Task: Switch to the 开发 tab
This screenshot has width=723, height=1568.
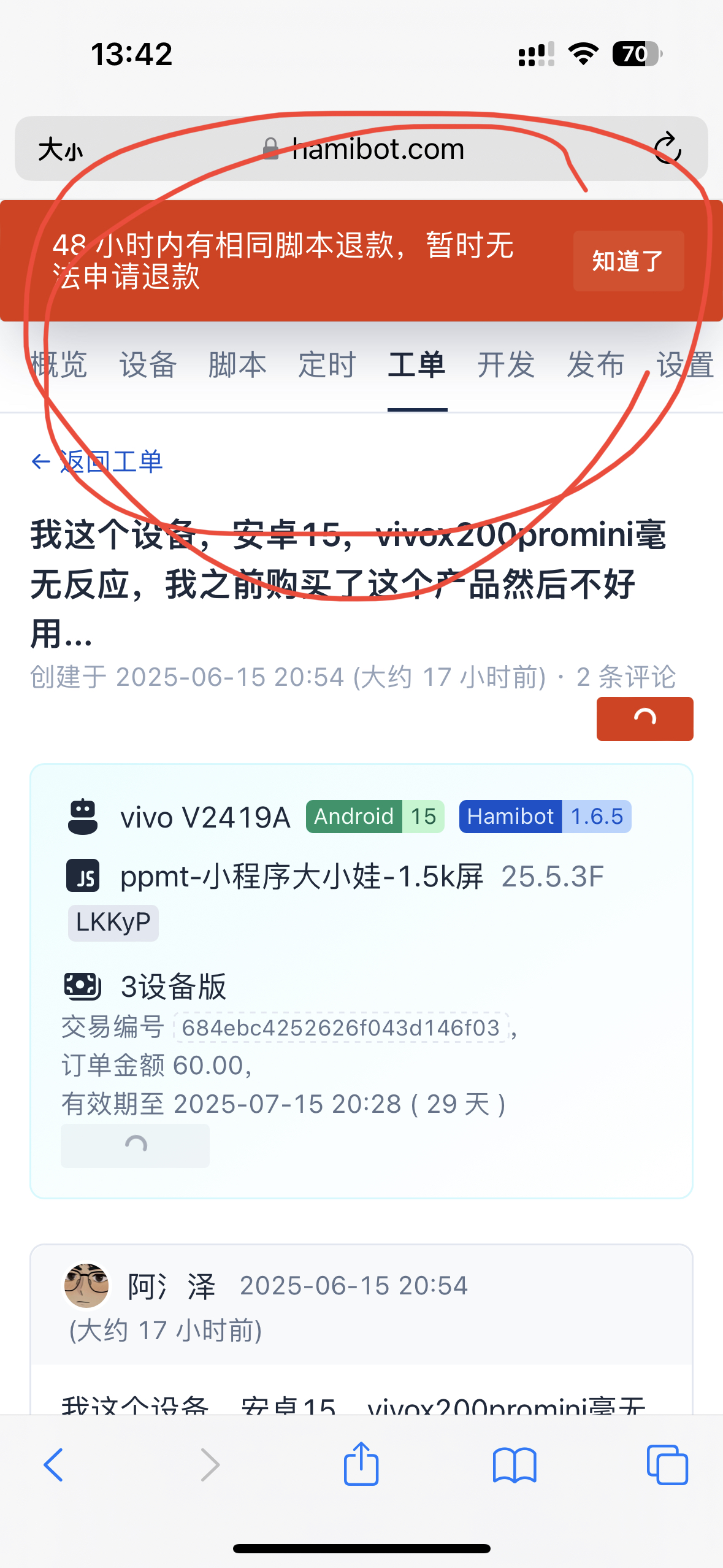Action: pyautogui.click(x=506, y=365)
